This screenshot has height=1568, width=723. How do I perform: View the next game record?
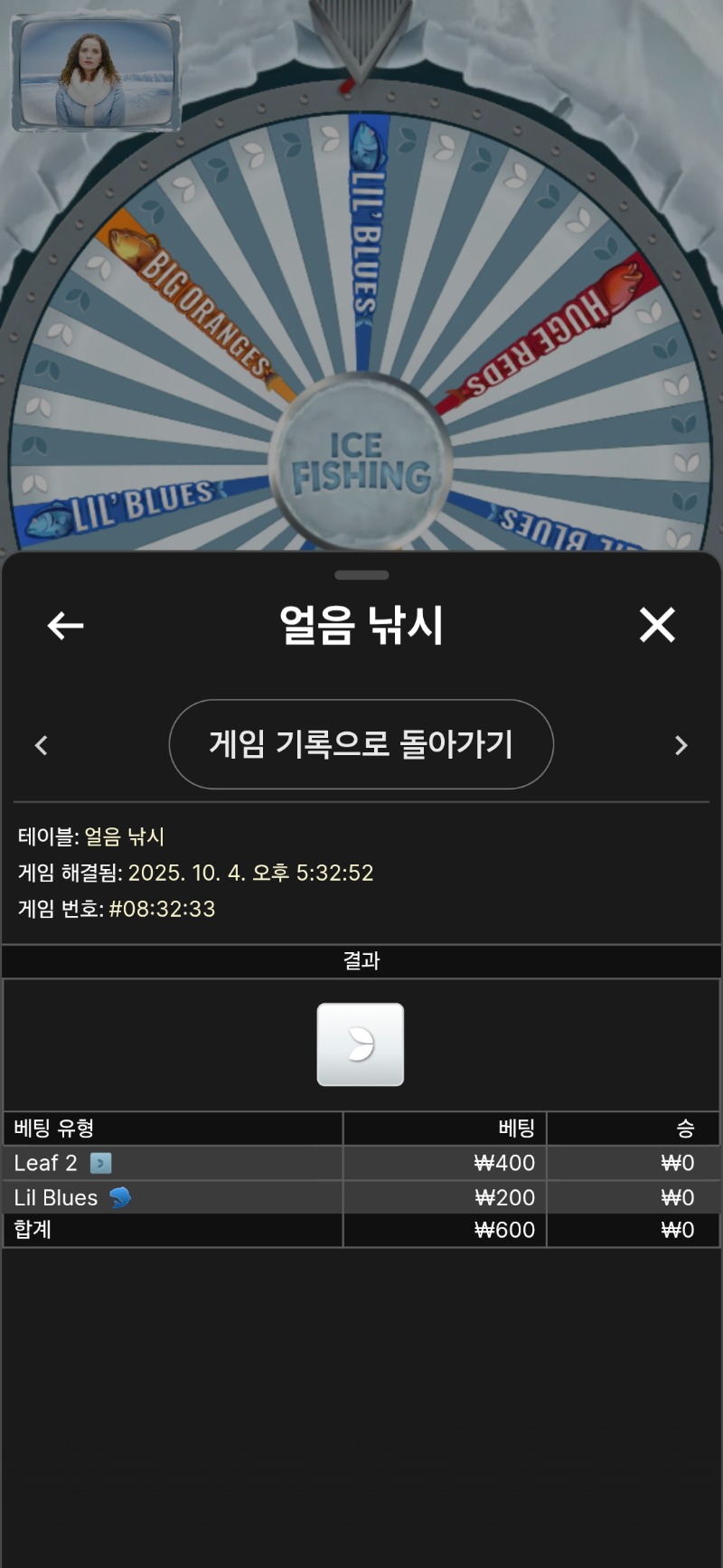click(x=681, y=745)
